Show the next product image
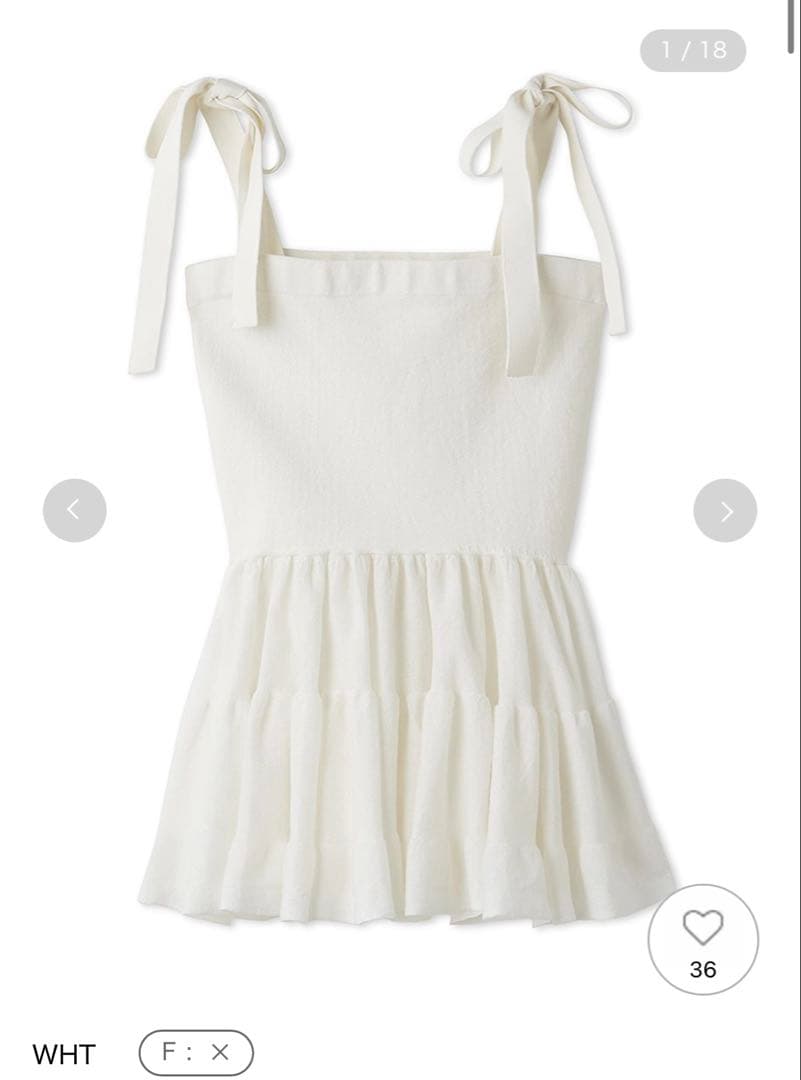This screenshot has height=1080, width=801. pos(725,510)
